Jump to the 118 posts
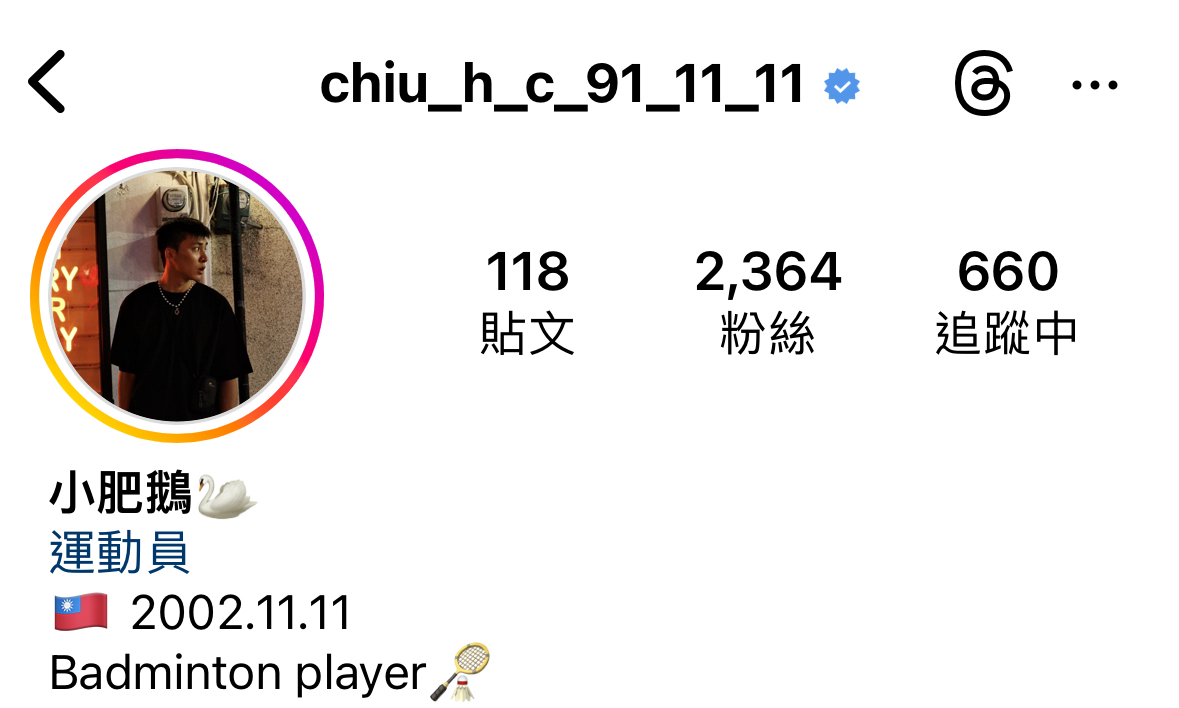The height and width of the screenshot is (708, 1179). pos(527,301)
